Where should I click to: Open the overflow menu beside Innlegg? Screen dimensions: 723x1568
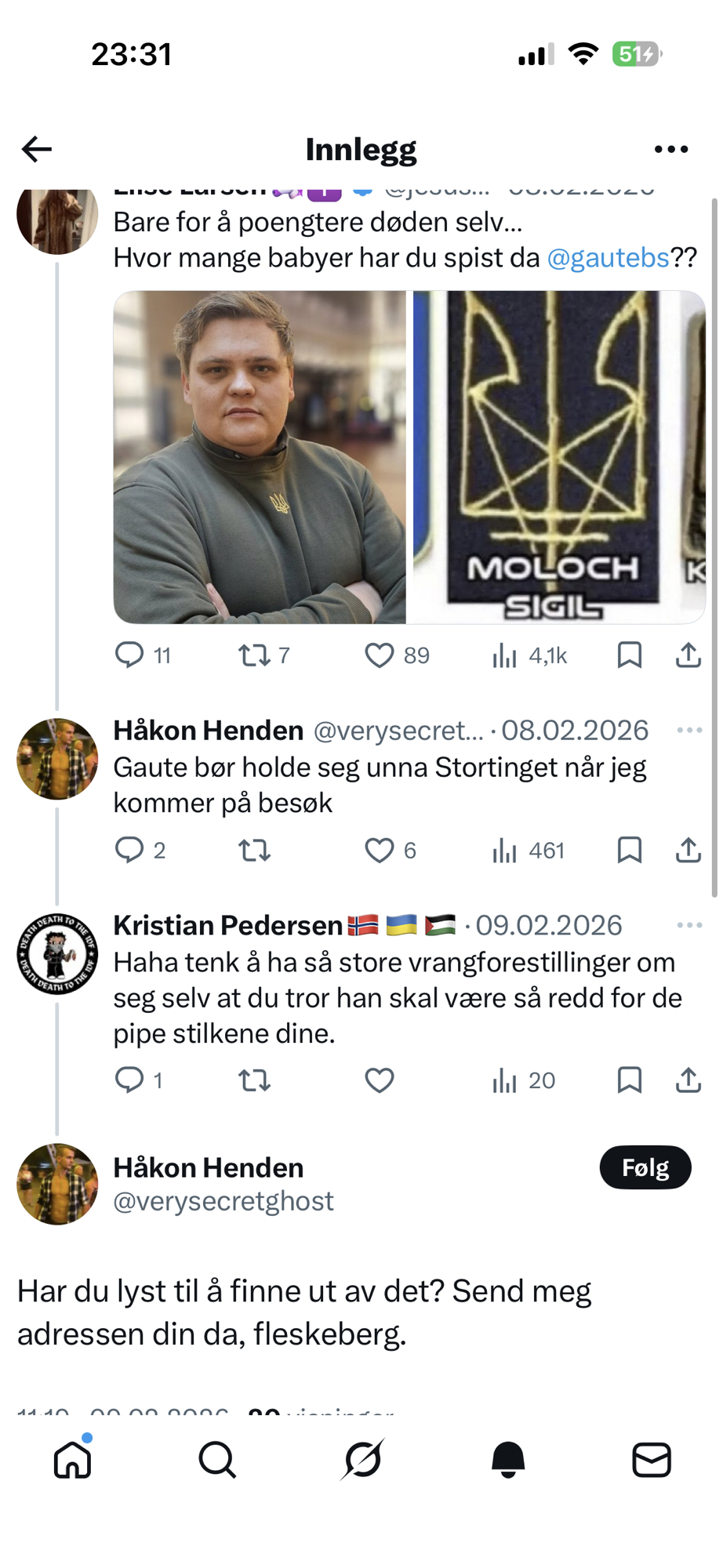pyautogui.click(x=671, y=149)
